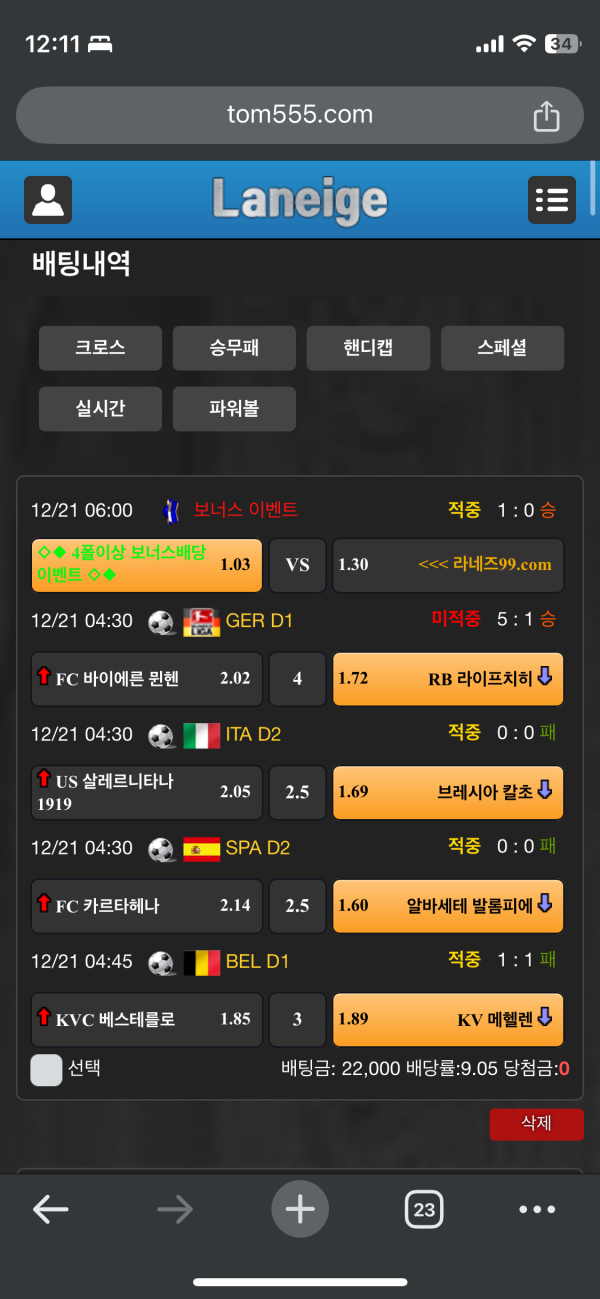The height and width of the screenshot is (1299, 600).
Task: View the 23 open tabs
Action: [424, 1209]
